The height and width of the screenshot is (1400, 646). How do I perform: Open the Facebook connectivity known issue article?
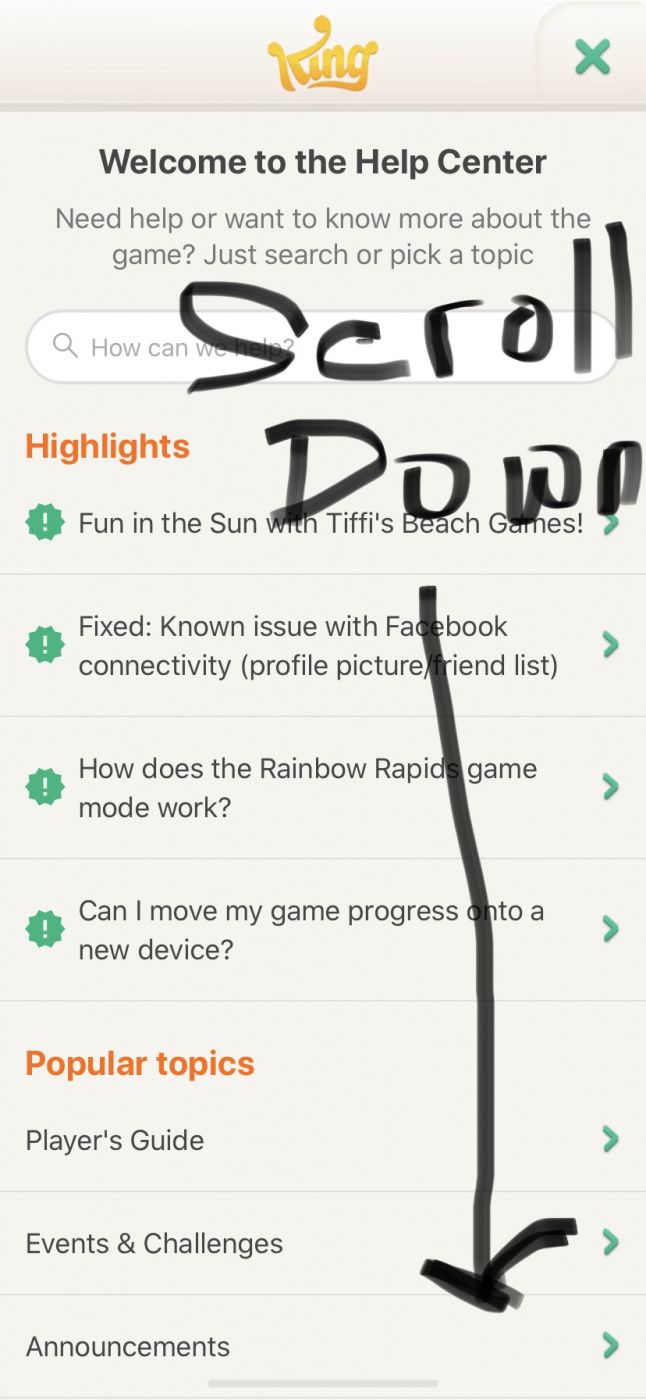(318, 645)
